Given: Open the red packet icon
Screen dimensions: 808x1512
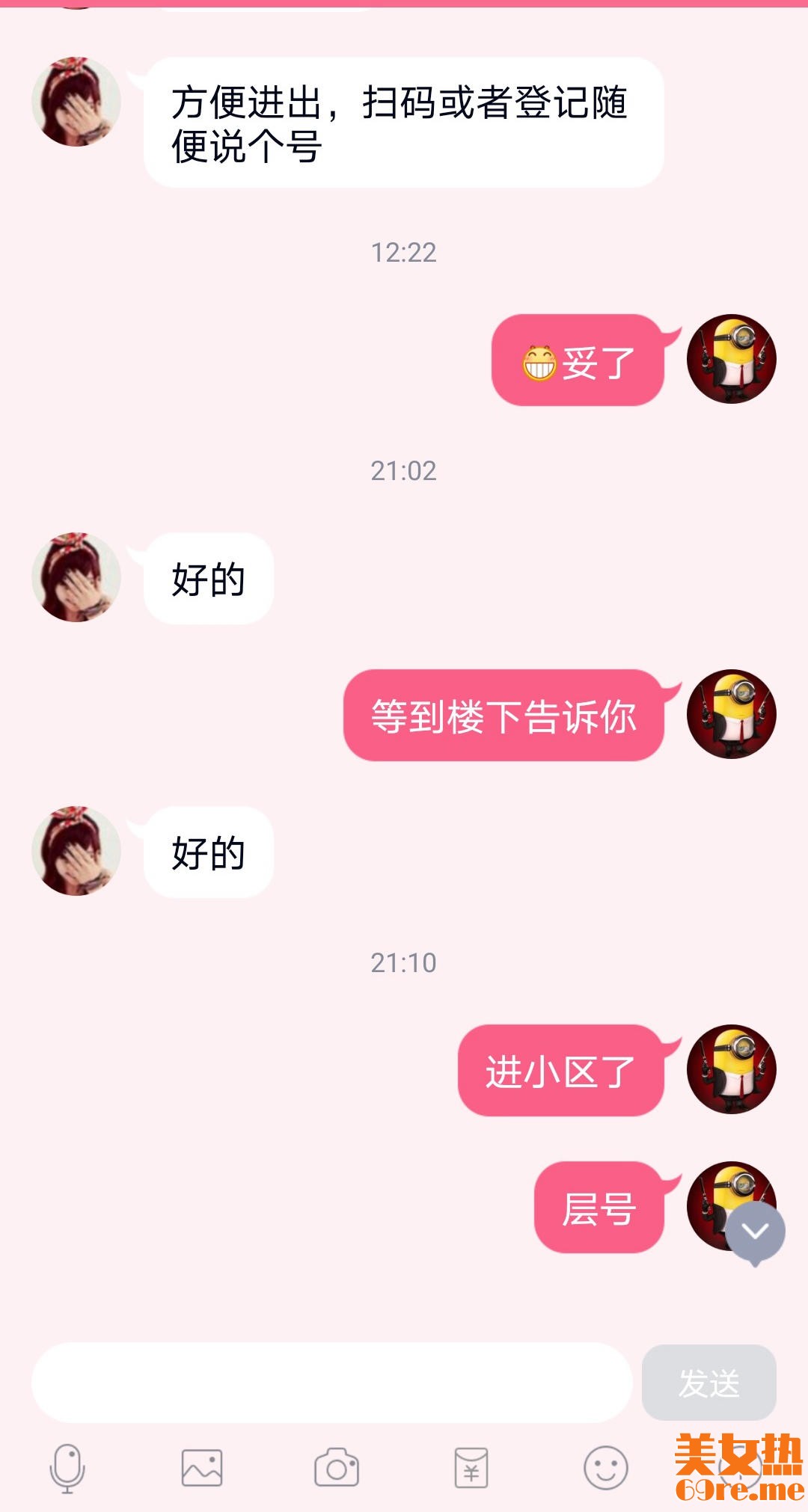Looking at the screenshot, I should pyautogui.click(x=471, y=1468).
